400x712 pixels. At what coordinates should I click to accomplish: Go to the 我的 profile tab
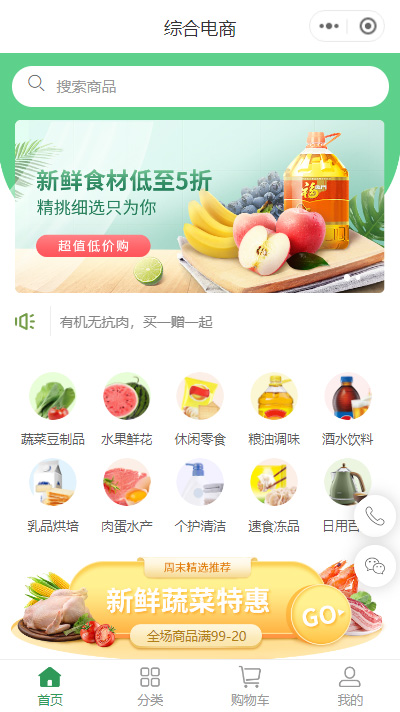click(350, 686)
